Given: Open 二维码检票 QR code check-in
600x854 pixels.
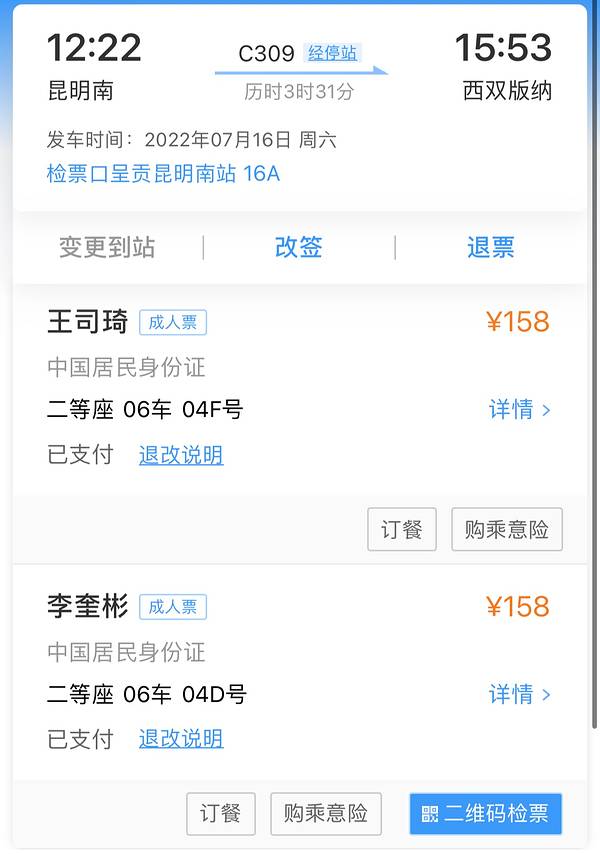Looking at the screenshot, I should pos(486,814).
